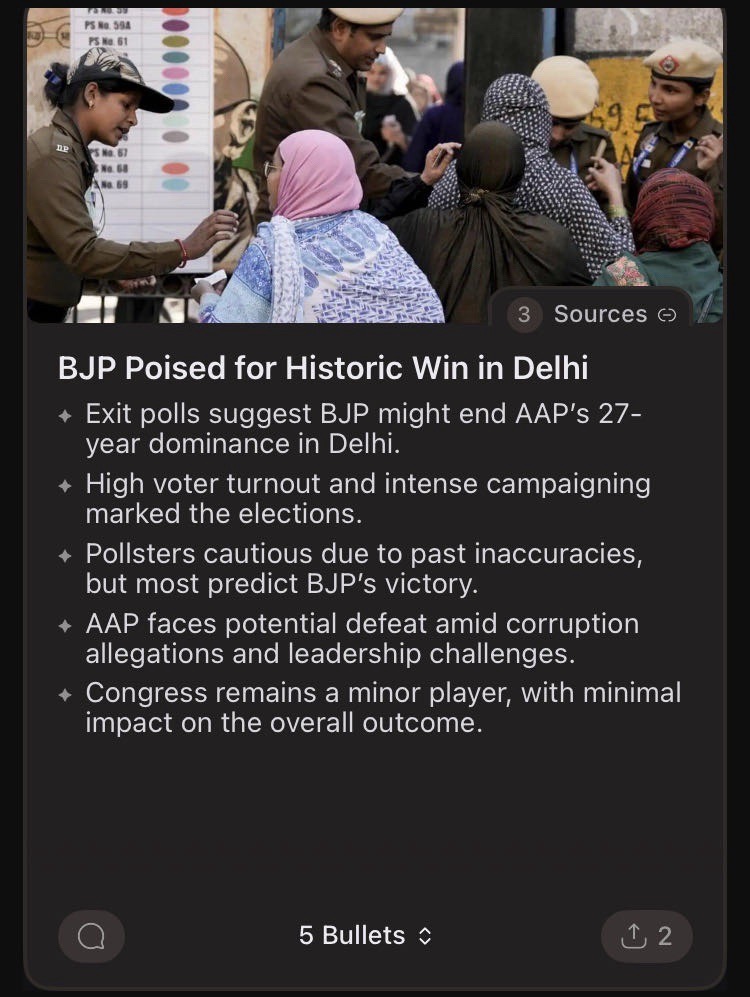
Task: Expand the 5 Bullets selector
Action: (x=365, y=936)
